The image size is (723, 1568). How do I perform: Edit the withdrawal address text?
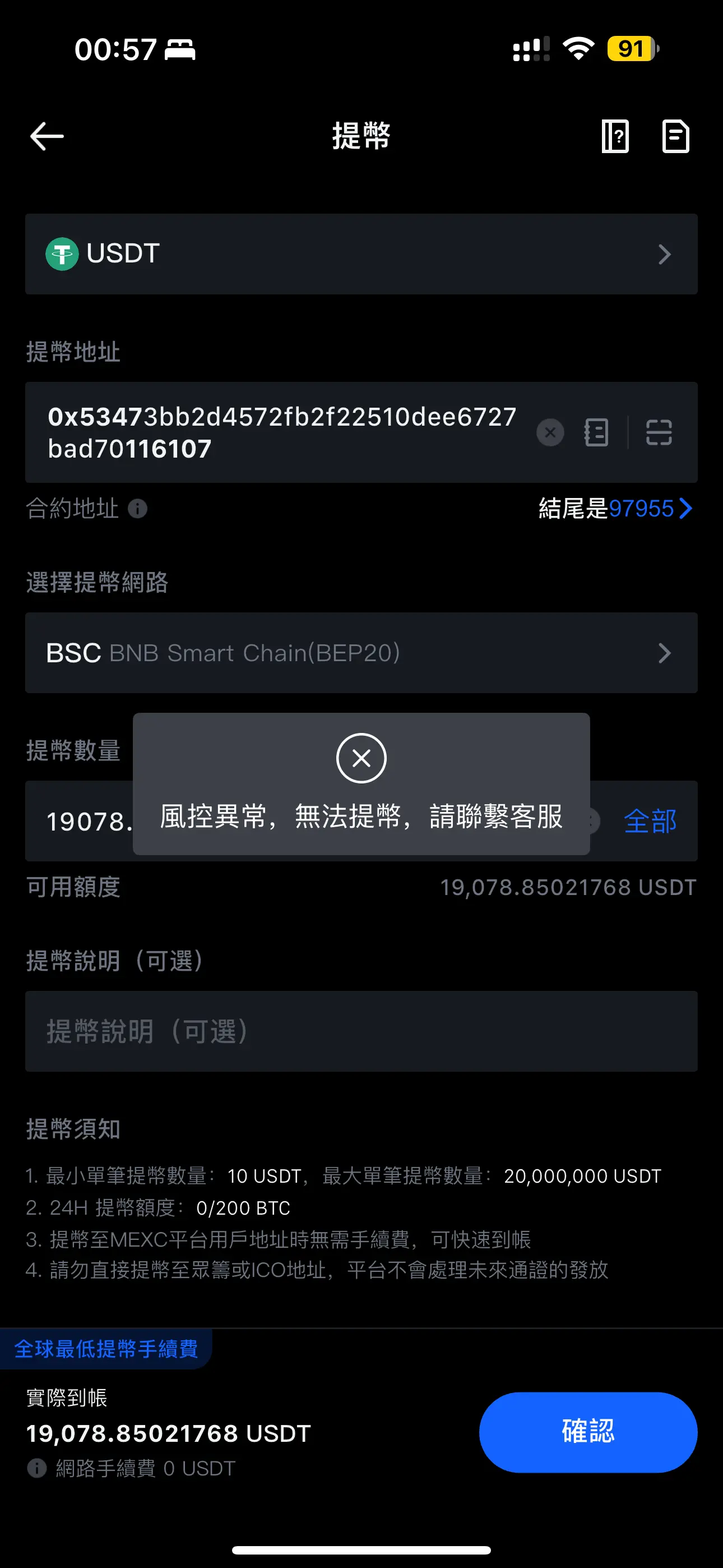click(282, 433)
